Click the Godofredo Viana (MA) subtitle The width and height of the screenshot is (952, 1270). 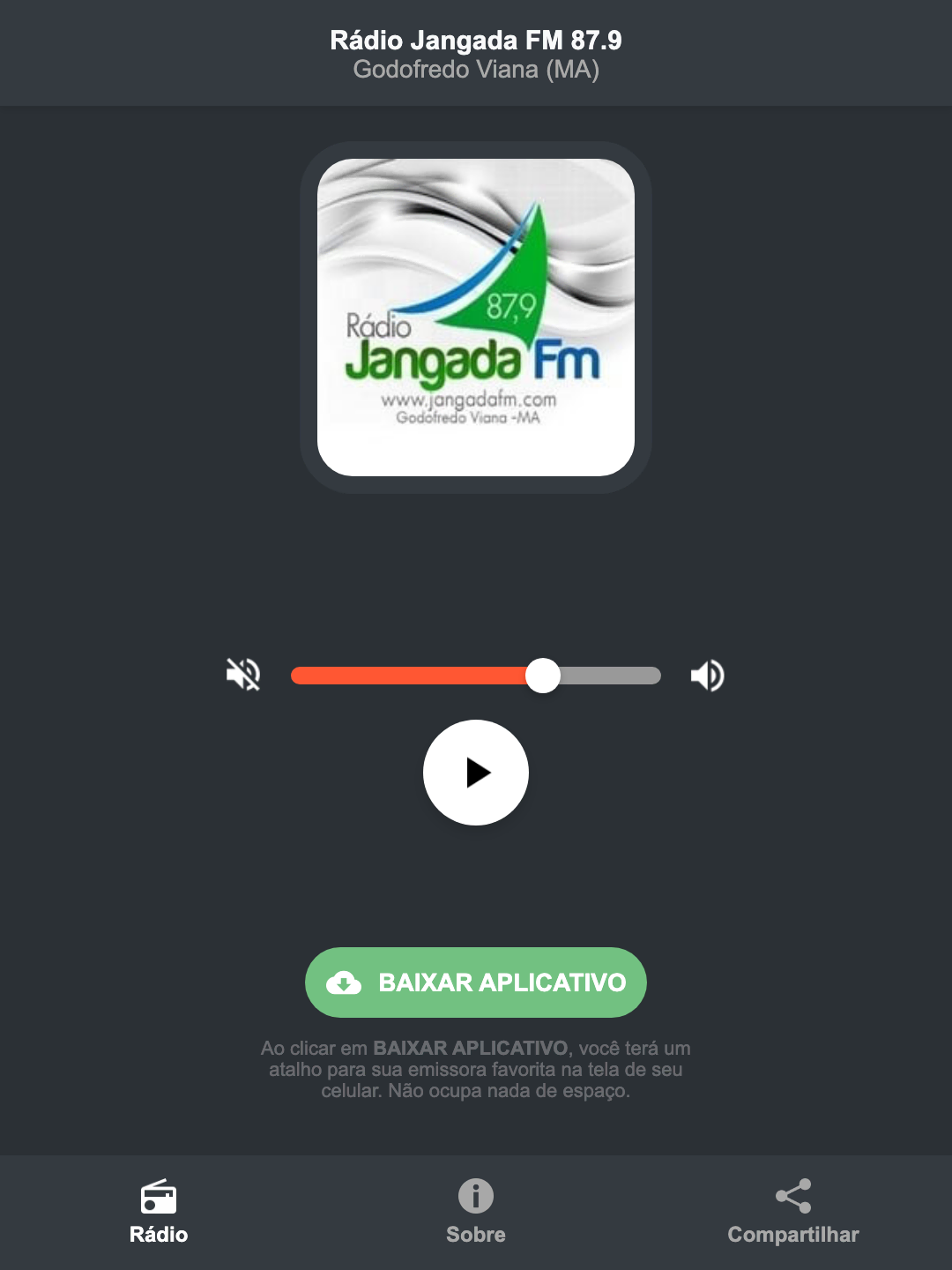pyautogui.click(x=475, y=72)
